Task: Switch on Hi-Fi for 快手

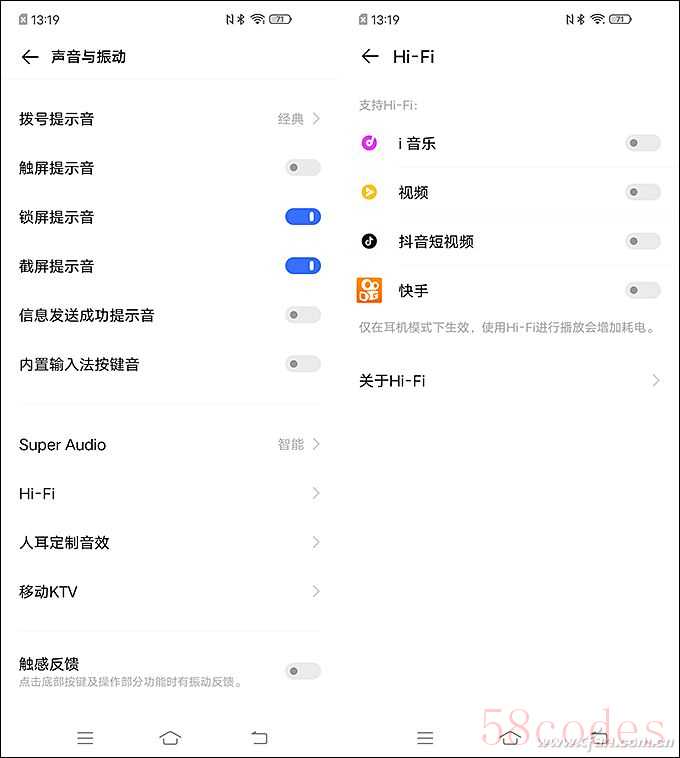Action: 643,290
